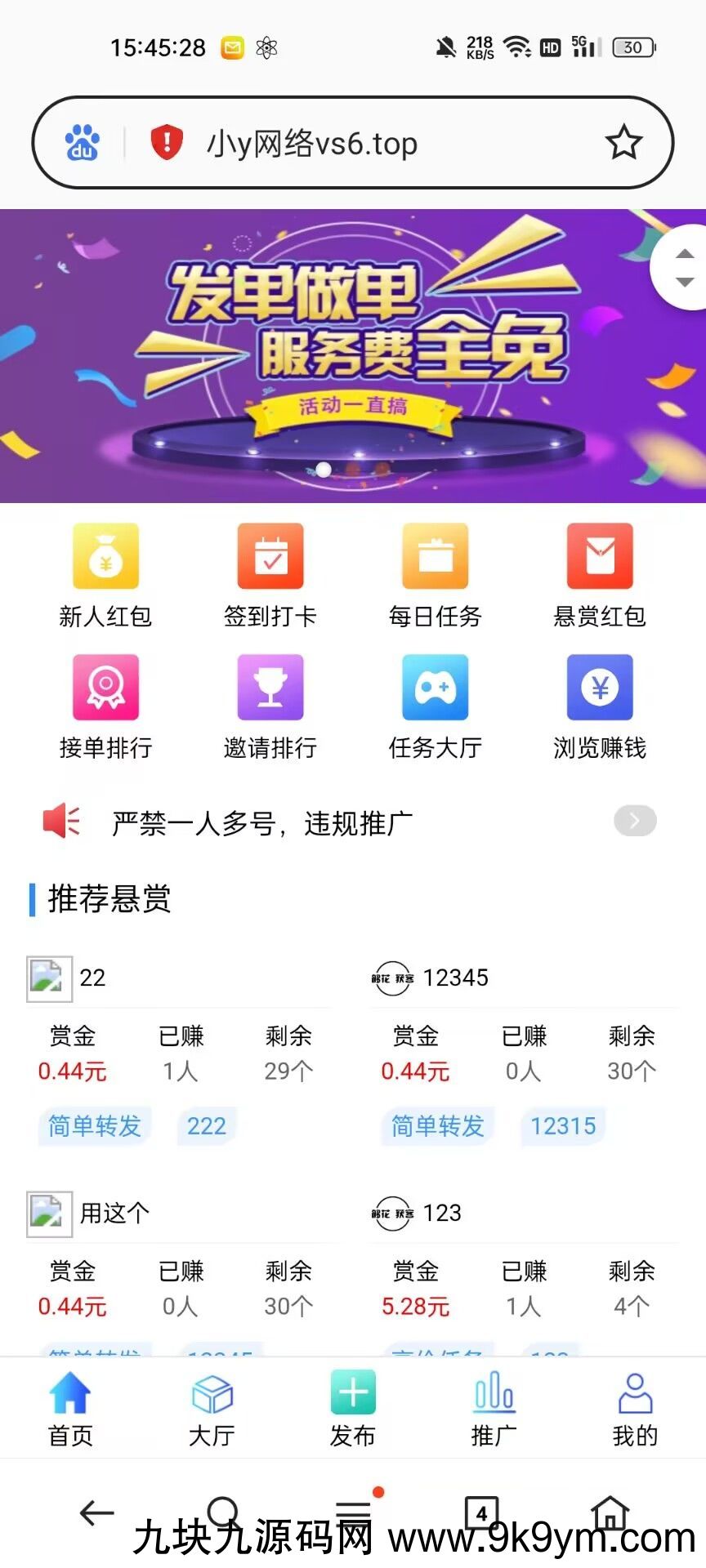Switch to the 大厅 hall tab
Image resolution: width=706 pixels, height=1568 pixels.
pos(211,1407)
